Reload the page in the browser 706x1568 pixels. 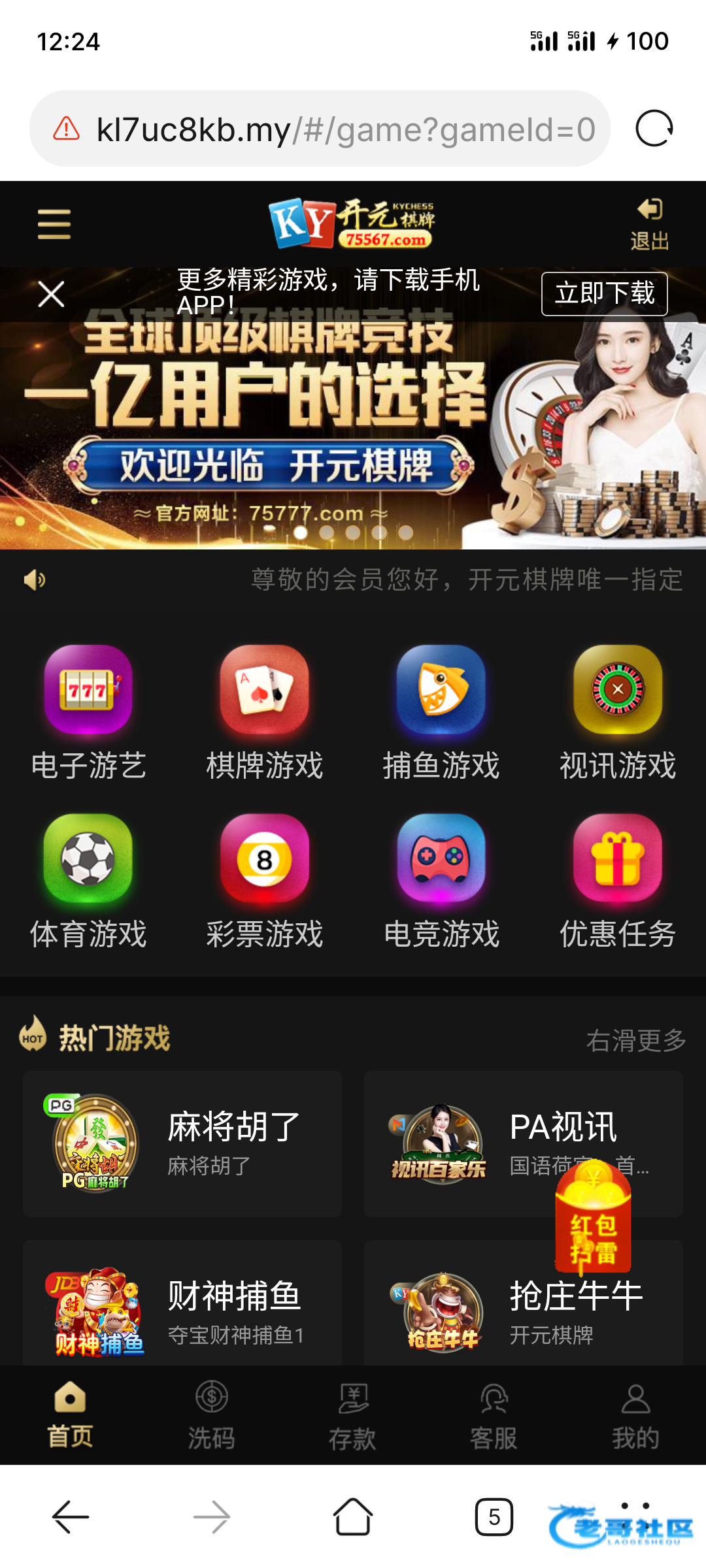pyautogui.click(x=654, y=128)
